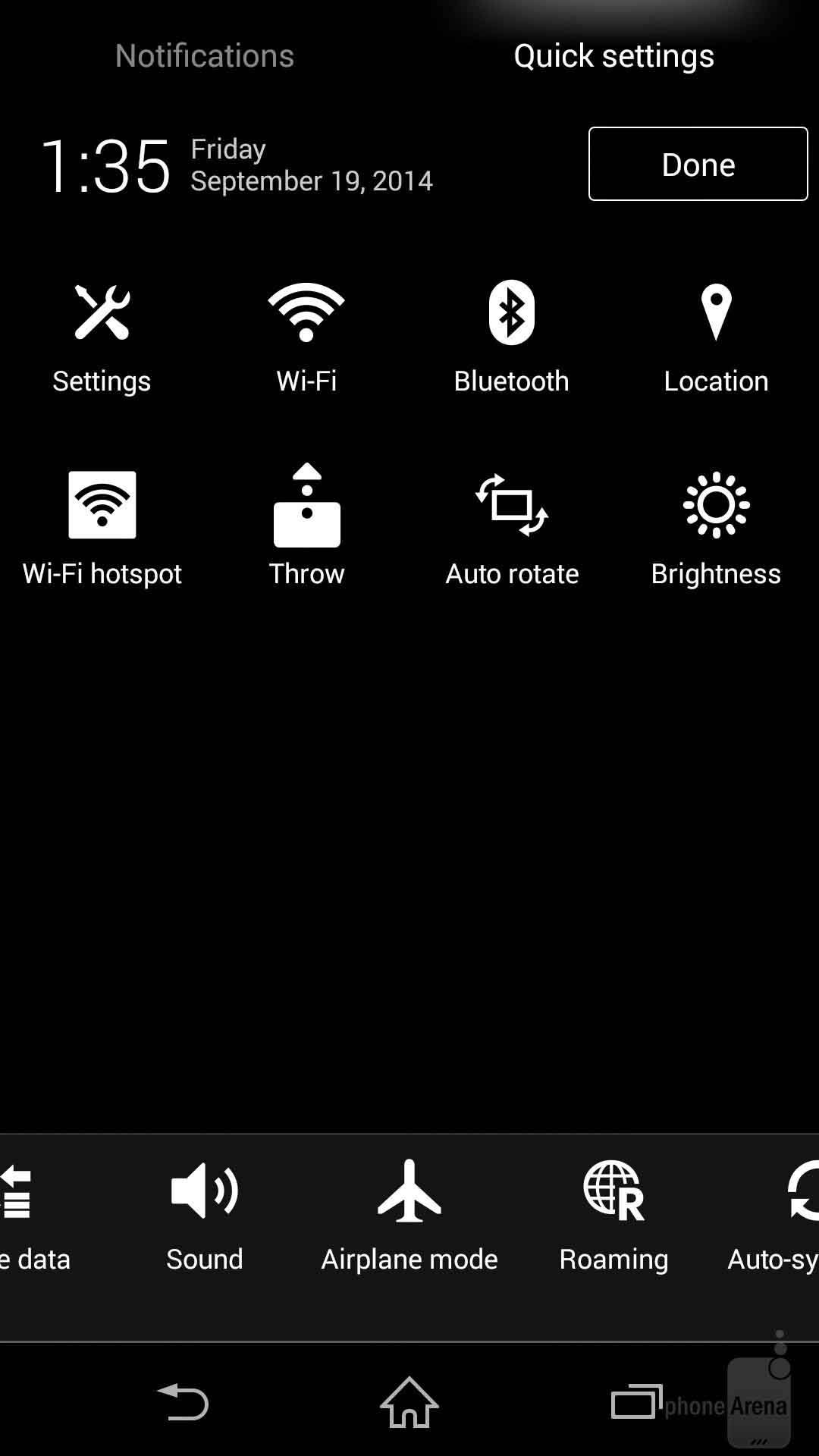The height and width of the screenshot is (1456, 819).
Task: Tap the Throw tile
Action: 307,529
